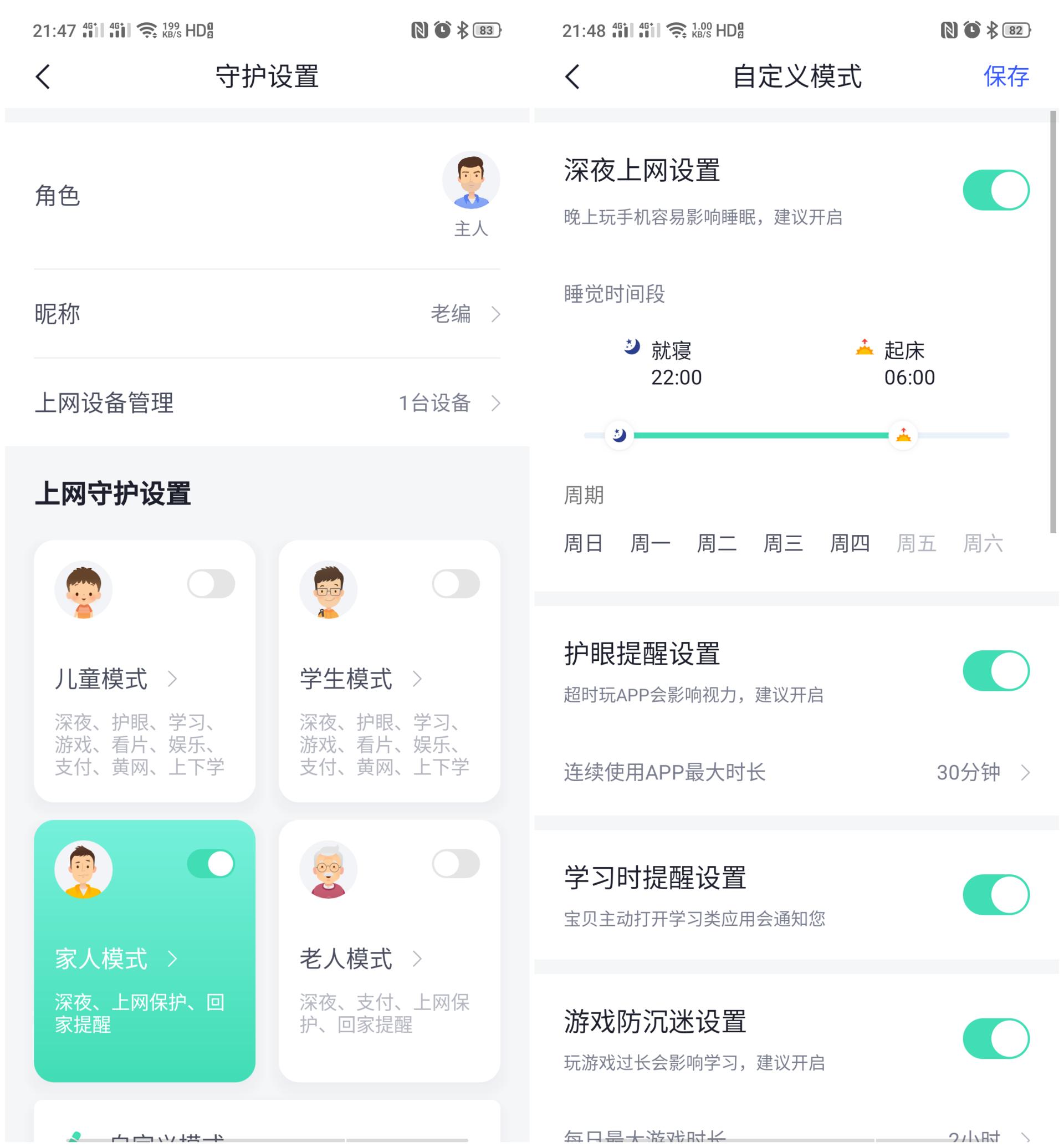
Task: Click the back arrow on 守护设置 screen
Action: [x=42, y=77]
